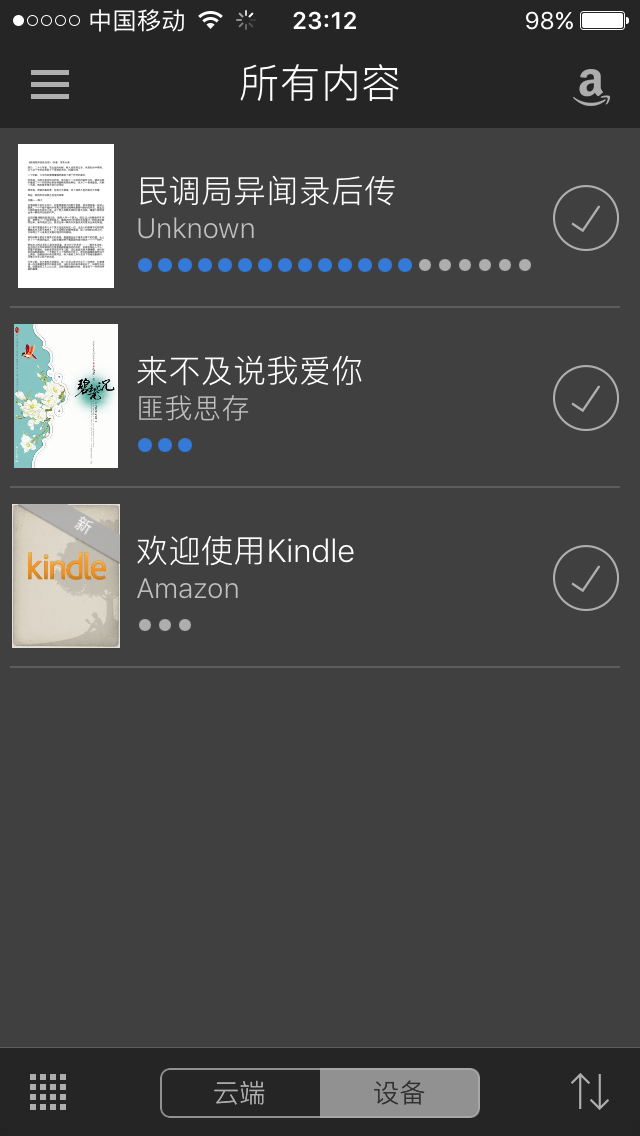Open 欢迎使用Kindle guide
Screen dimensions: 640x1136
315,577
